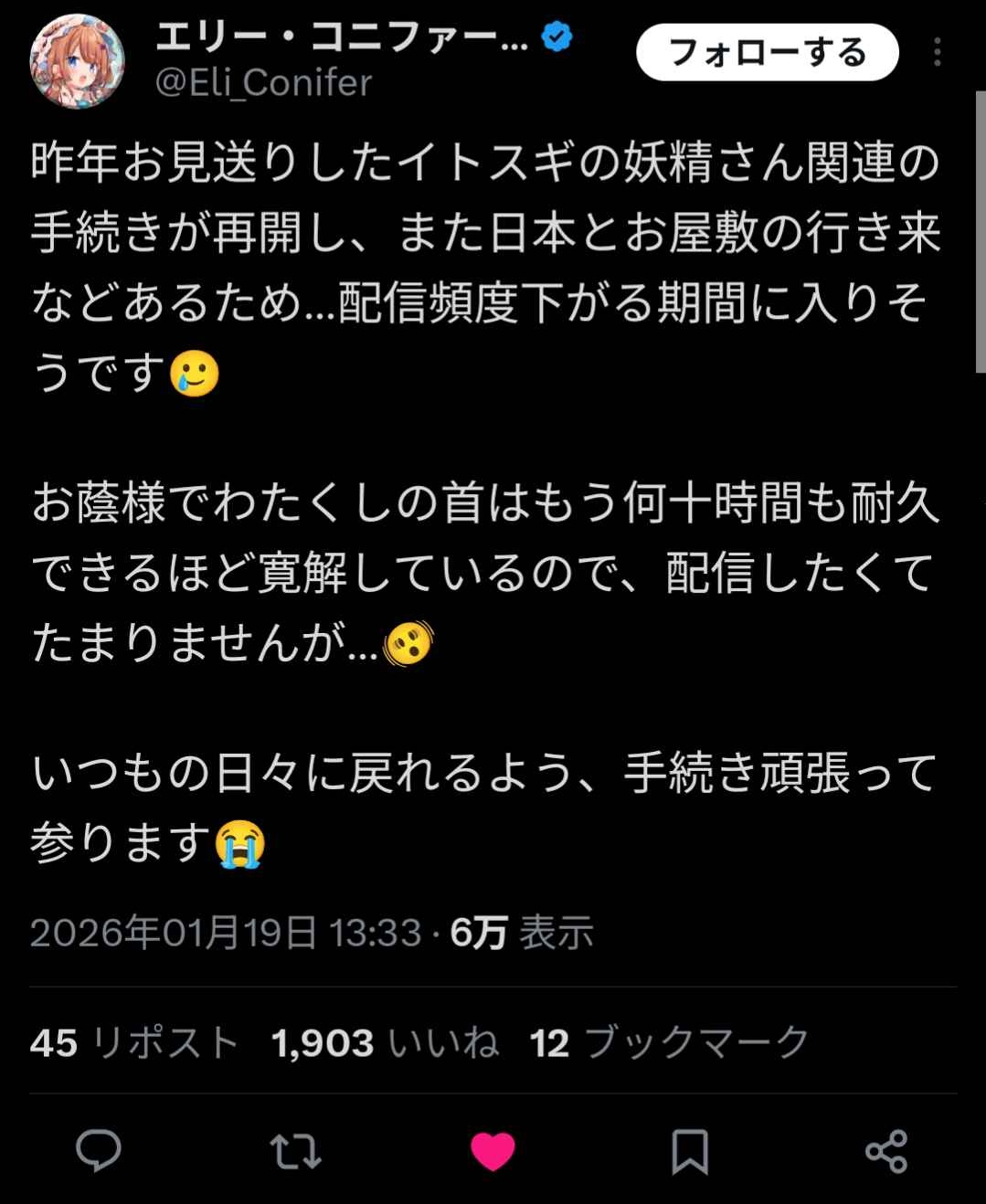986x1204 pixels.
Task: View the 1,903 いいね list
Action: [385, 1042]
